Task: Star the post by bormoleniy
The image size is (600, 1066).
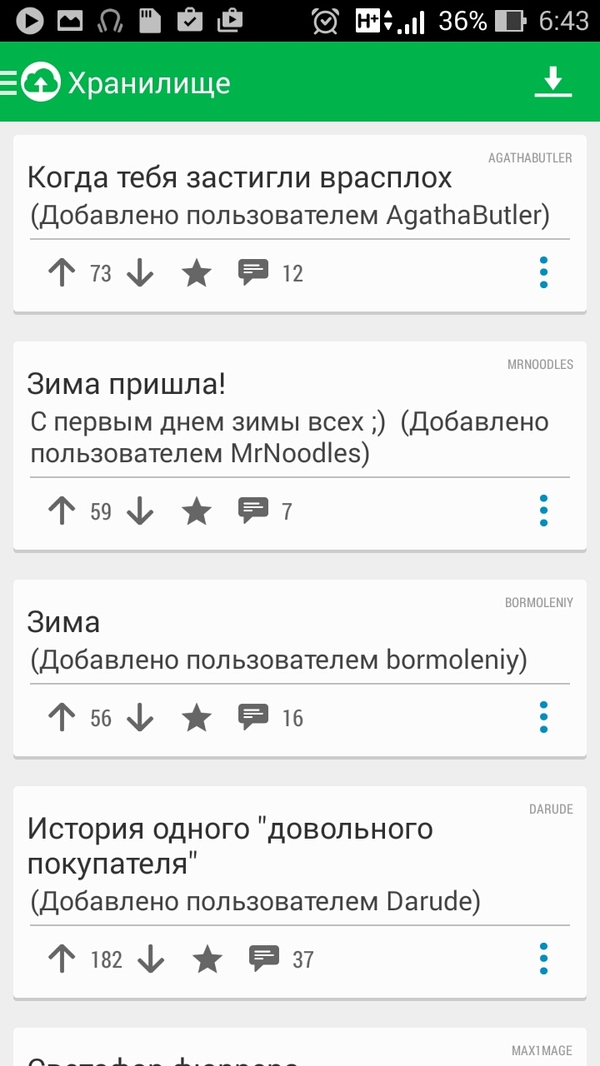Action: [197, 717]
